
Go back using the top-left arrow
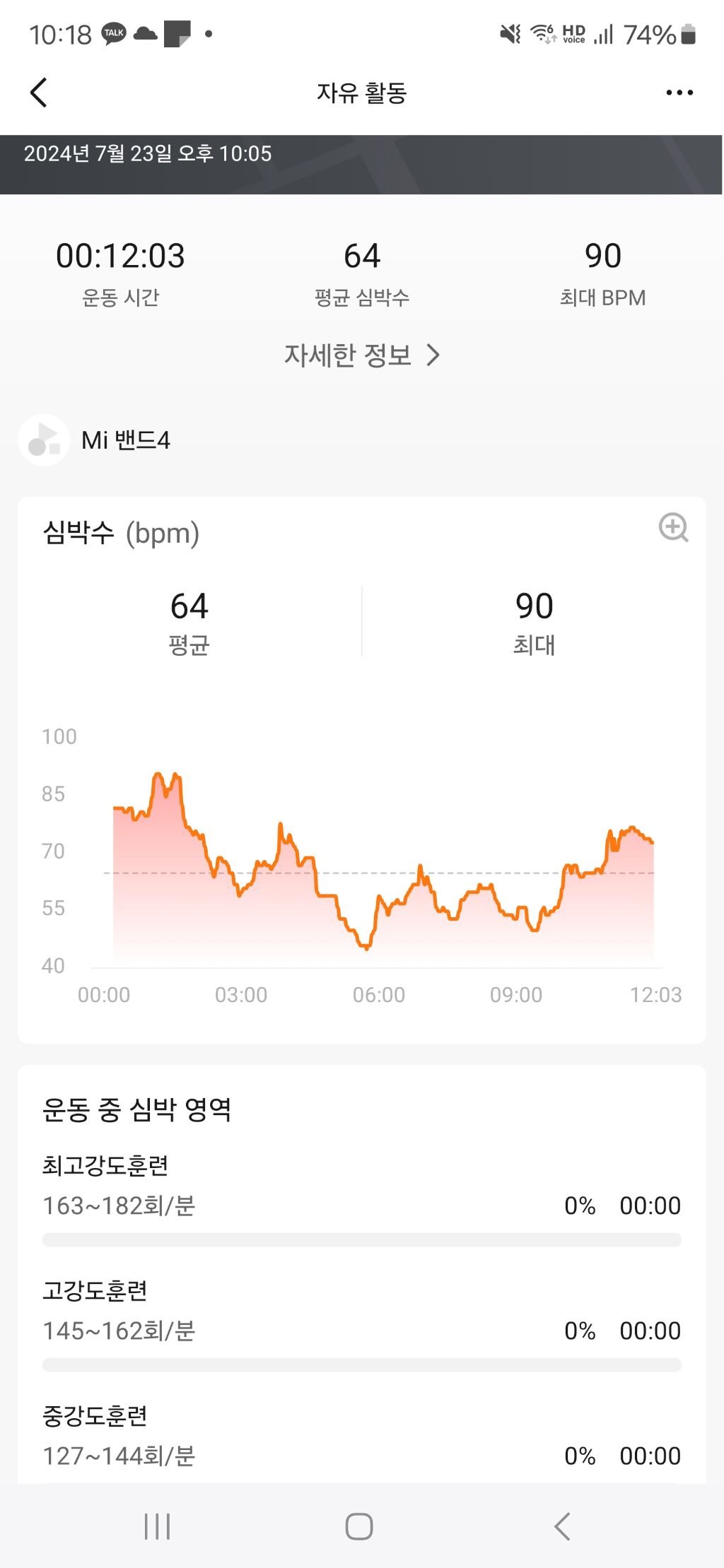39,92
